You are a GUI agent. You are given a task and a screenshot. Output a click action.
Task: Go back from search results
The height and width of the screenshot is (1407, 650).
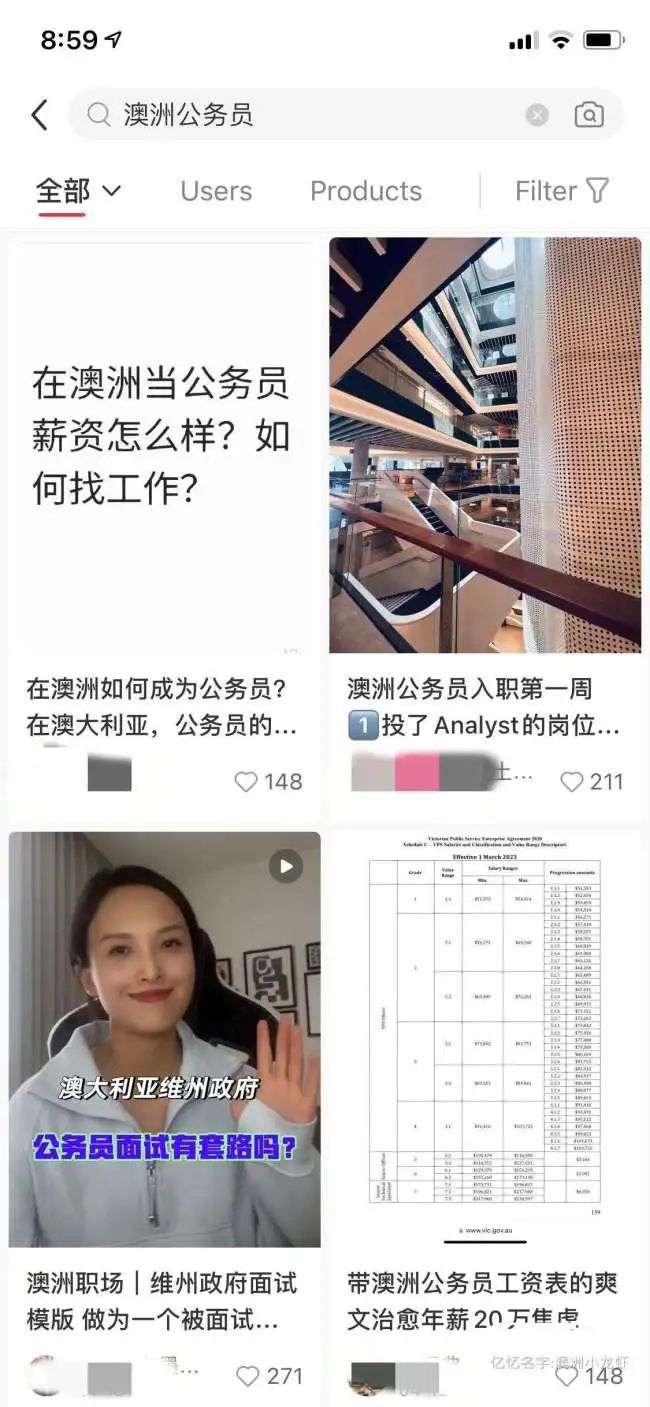click(x=39, y=115)
